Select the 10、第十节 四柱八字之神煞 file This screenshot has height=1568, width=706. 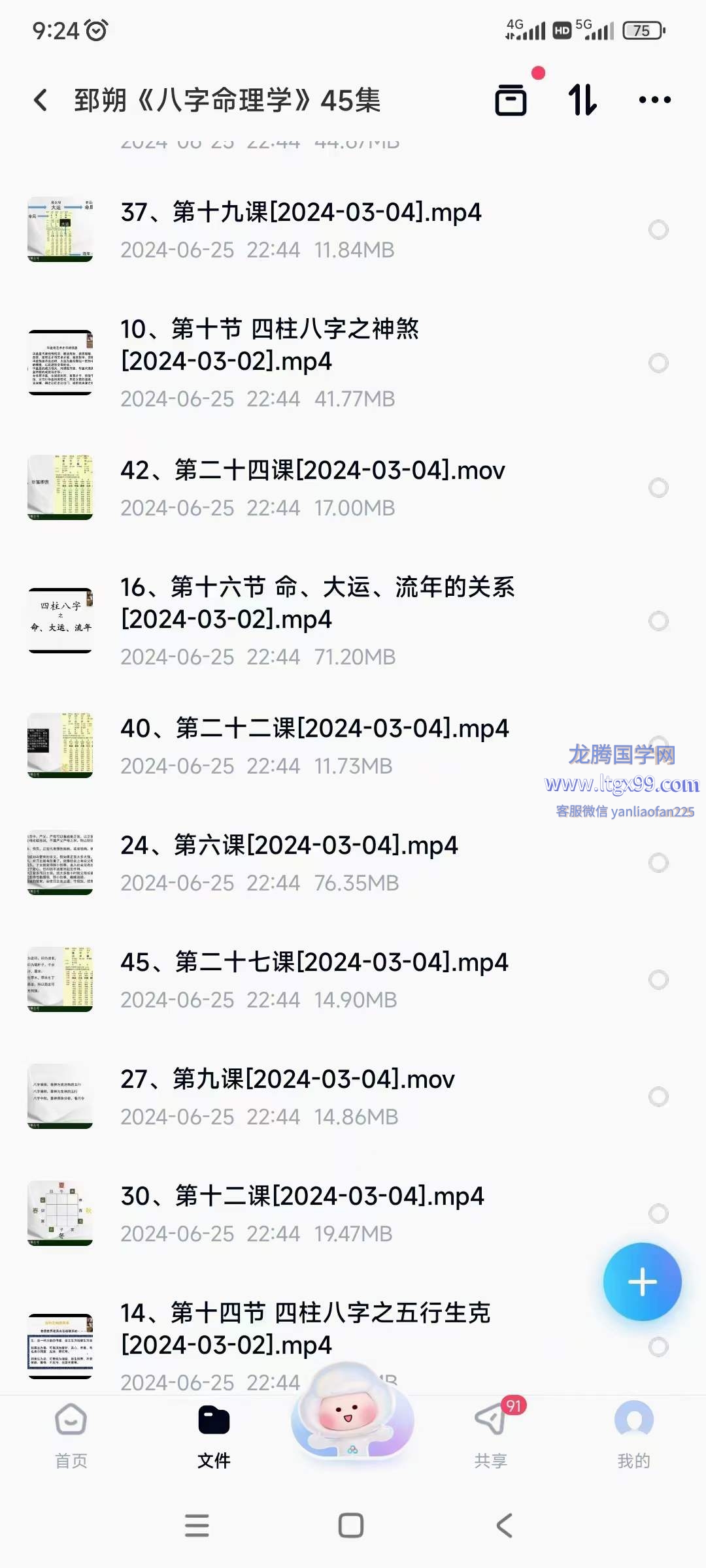click(658, 363)
